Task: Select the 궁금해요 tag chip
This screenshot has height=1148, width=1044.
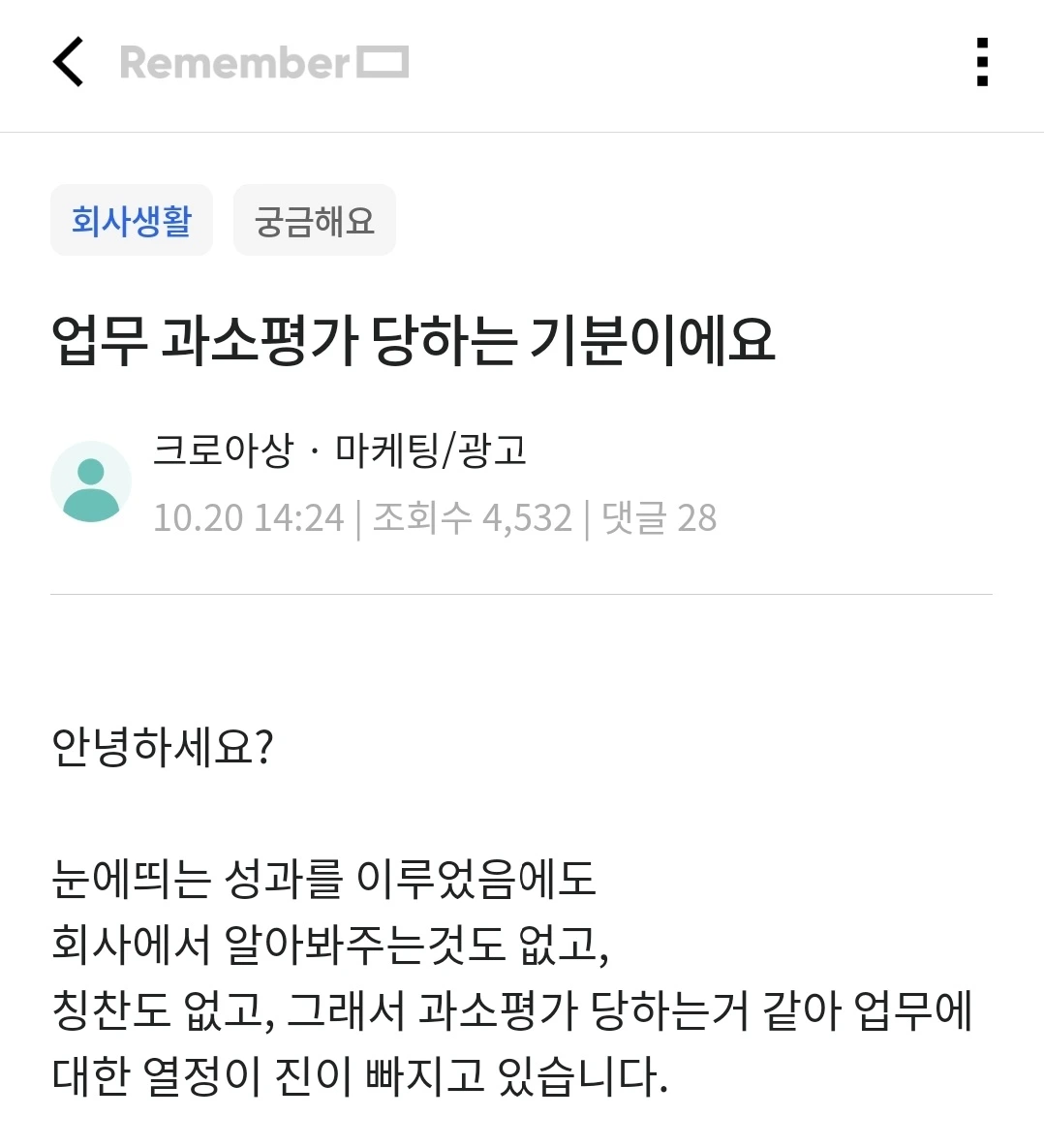Action: tap(314, 219)
